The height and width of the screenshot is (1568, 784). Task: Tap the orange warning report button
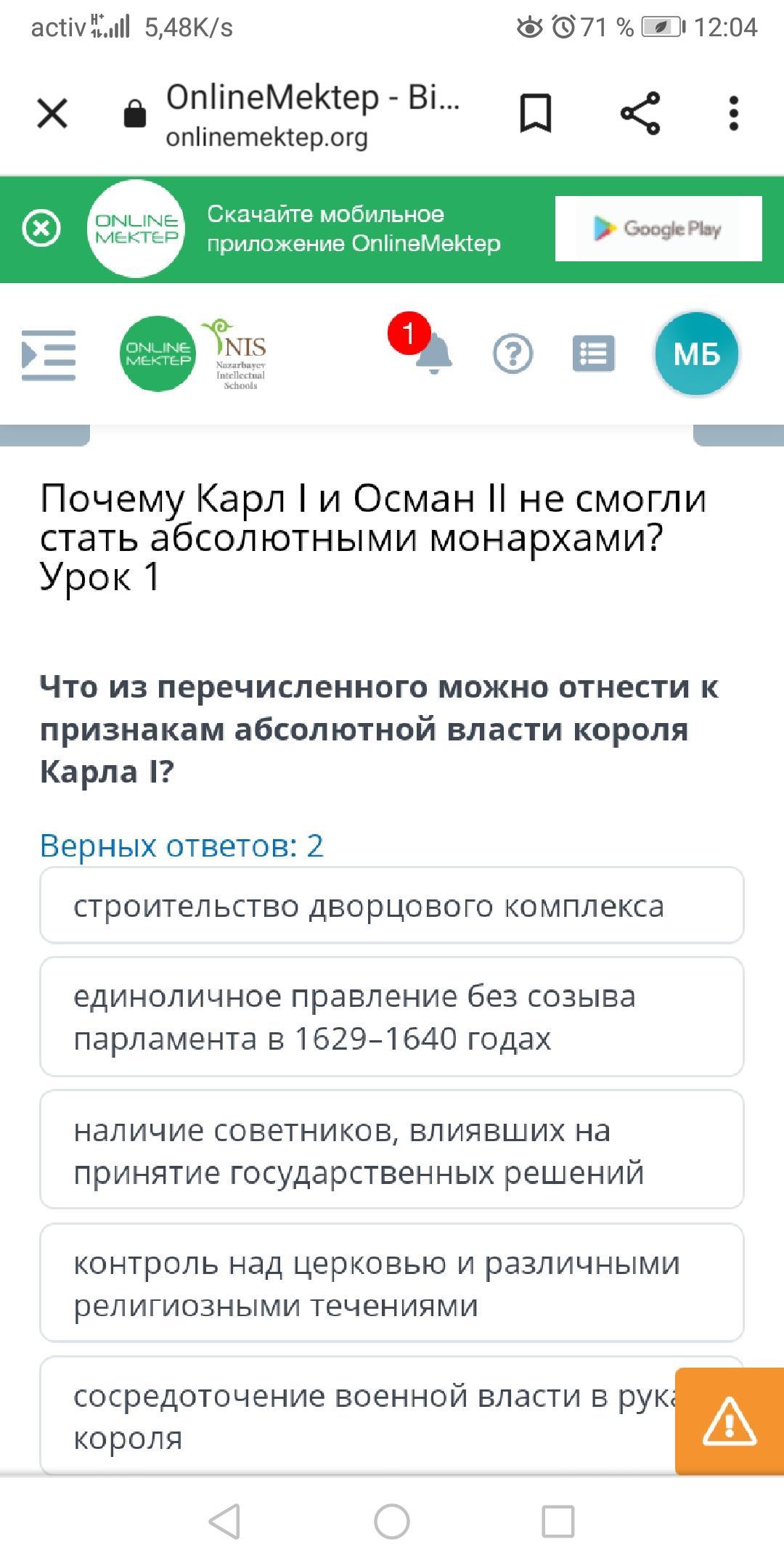(729, 1421)
